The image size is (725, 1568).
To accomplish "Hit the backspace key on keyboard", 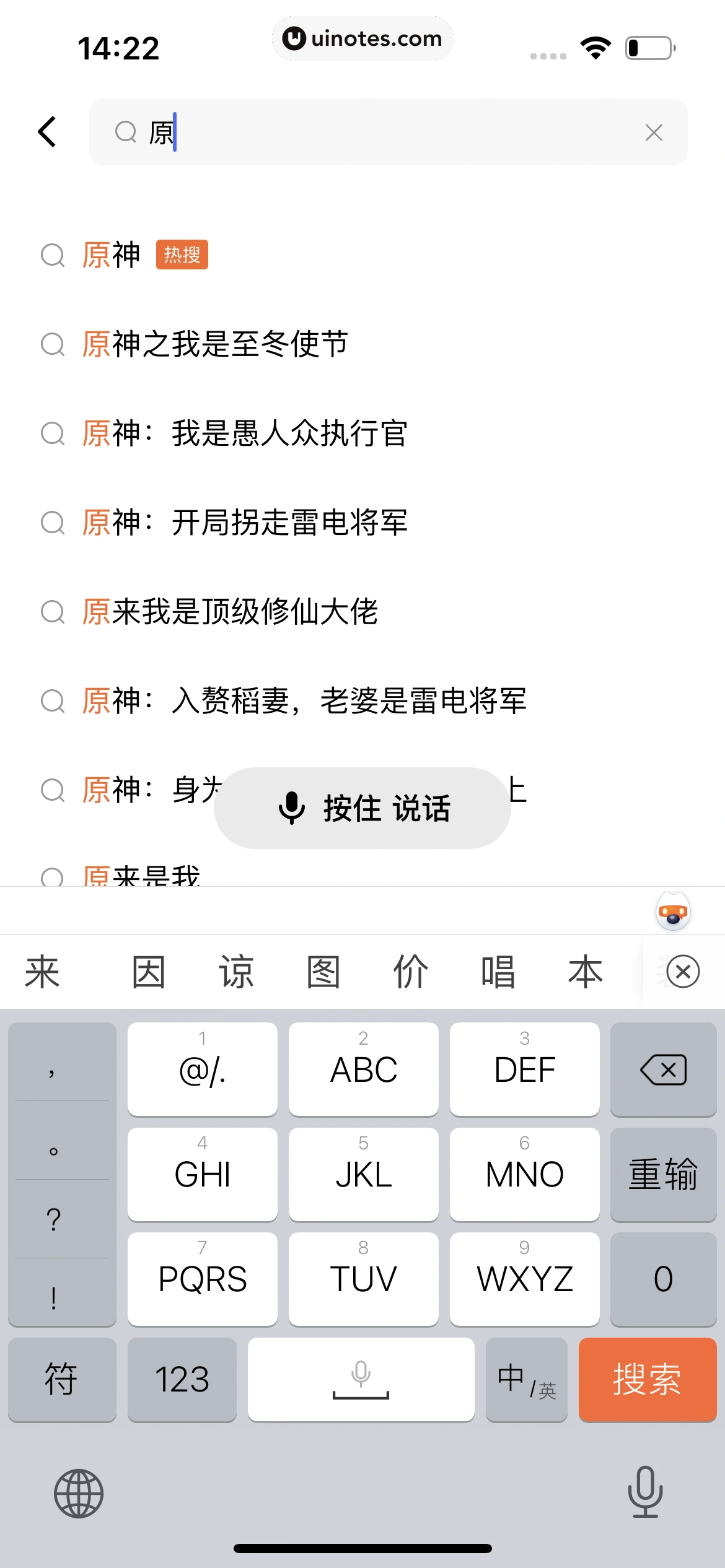I will click(x=663, y=1069).
